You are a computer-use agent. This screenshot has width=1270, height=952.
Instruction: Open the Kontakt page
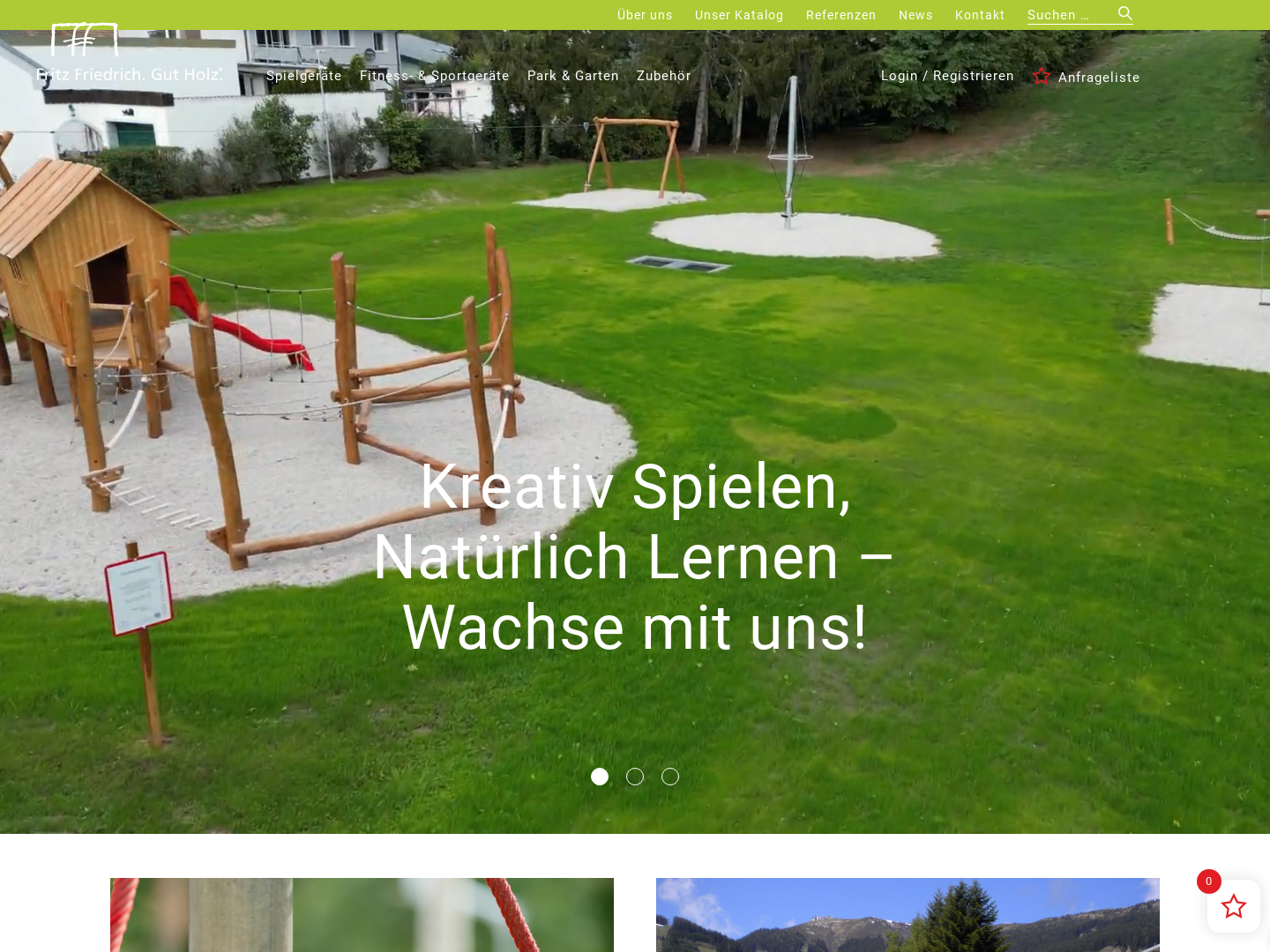point(980,15)
